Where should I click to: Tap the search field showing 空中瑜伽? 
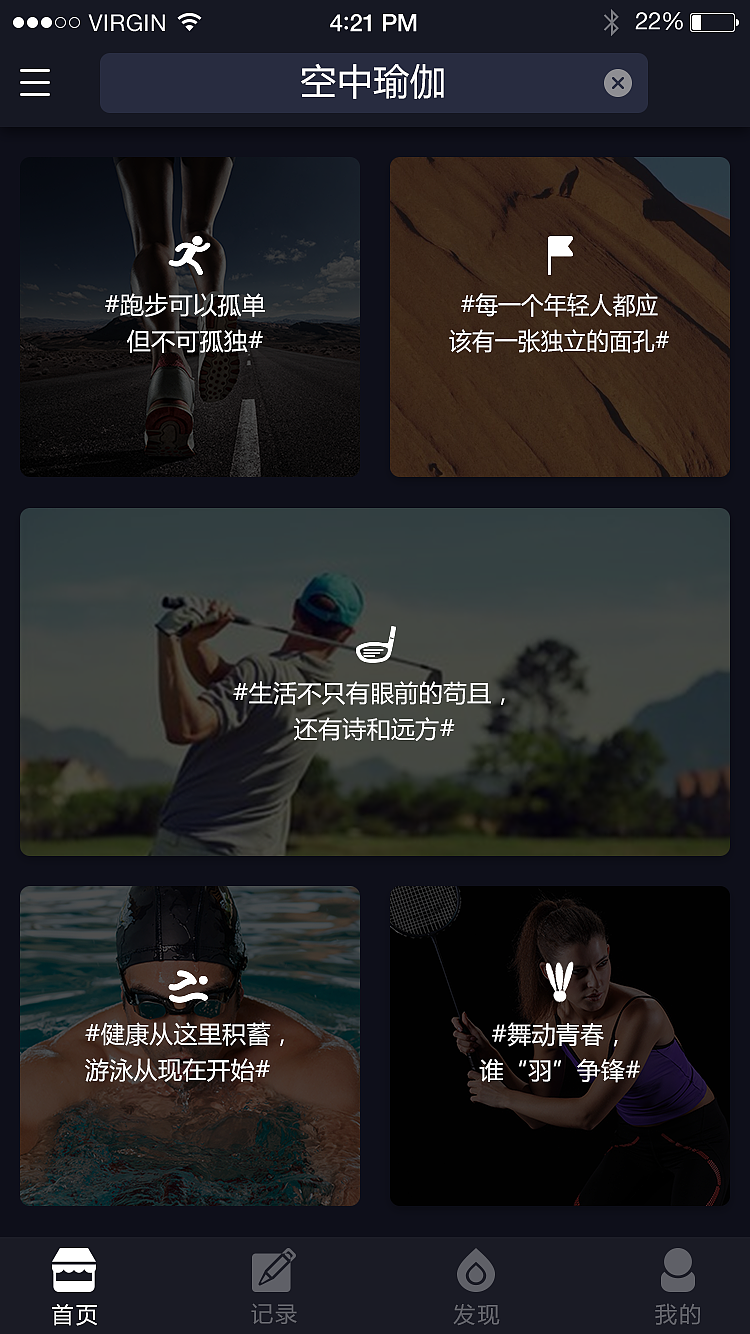(x=373, y=83)
